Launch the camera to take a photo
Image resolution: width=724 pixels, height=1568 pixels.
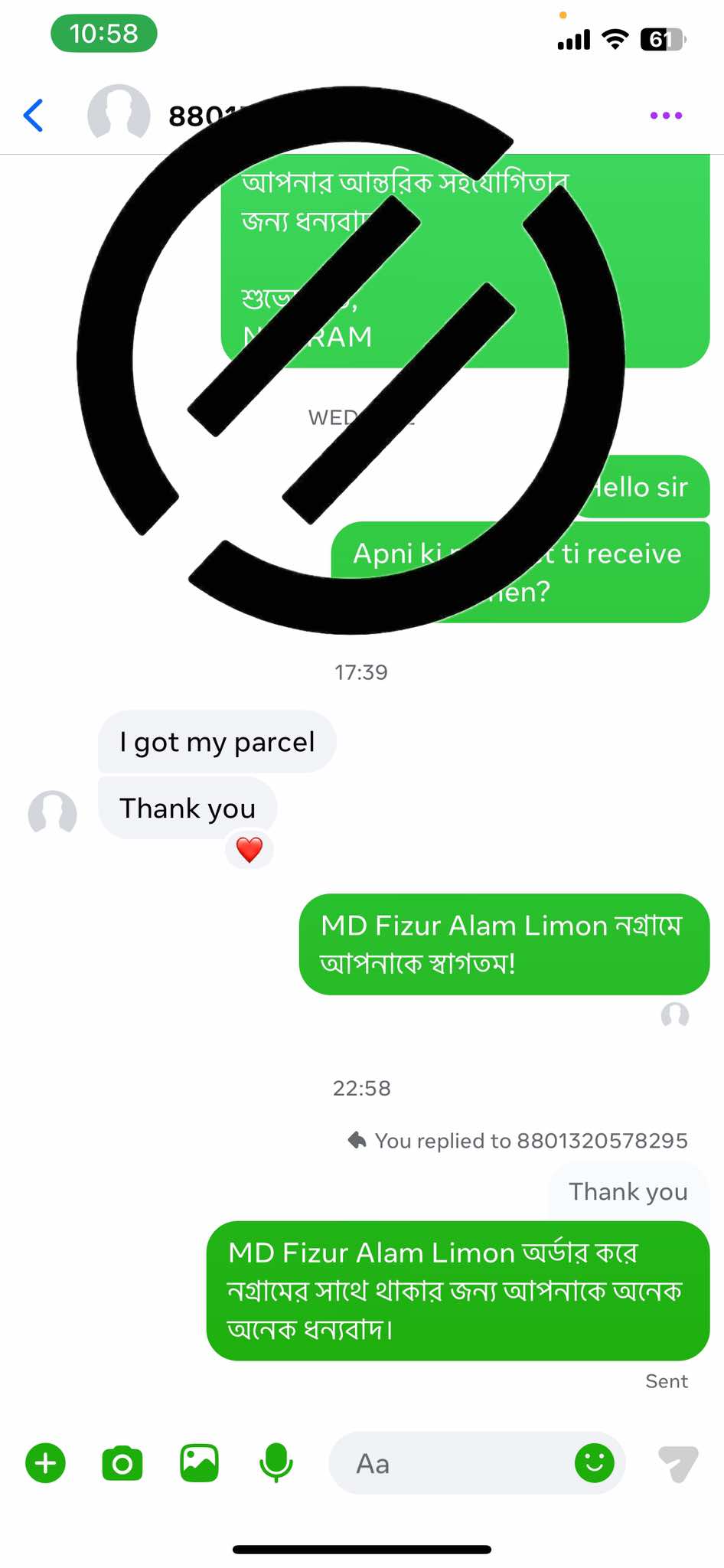pyautogui.click(x=122, y=1463)
